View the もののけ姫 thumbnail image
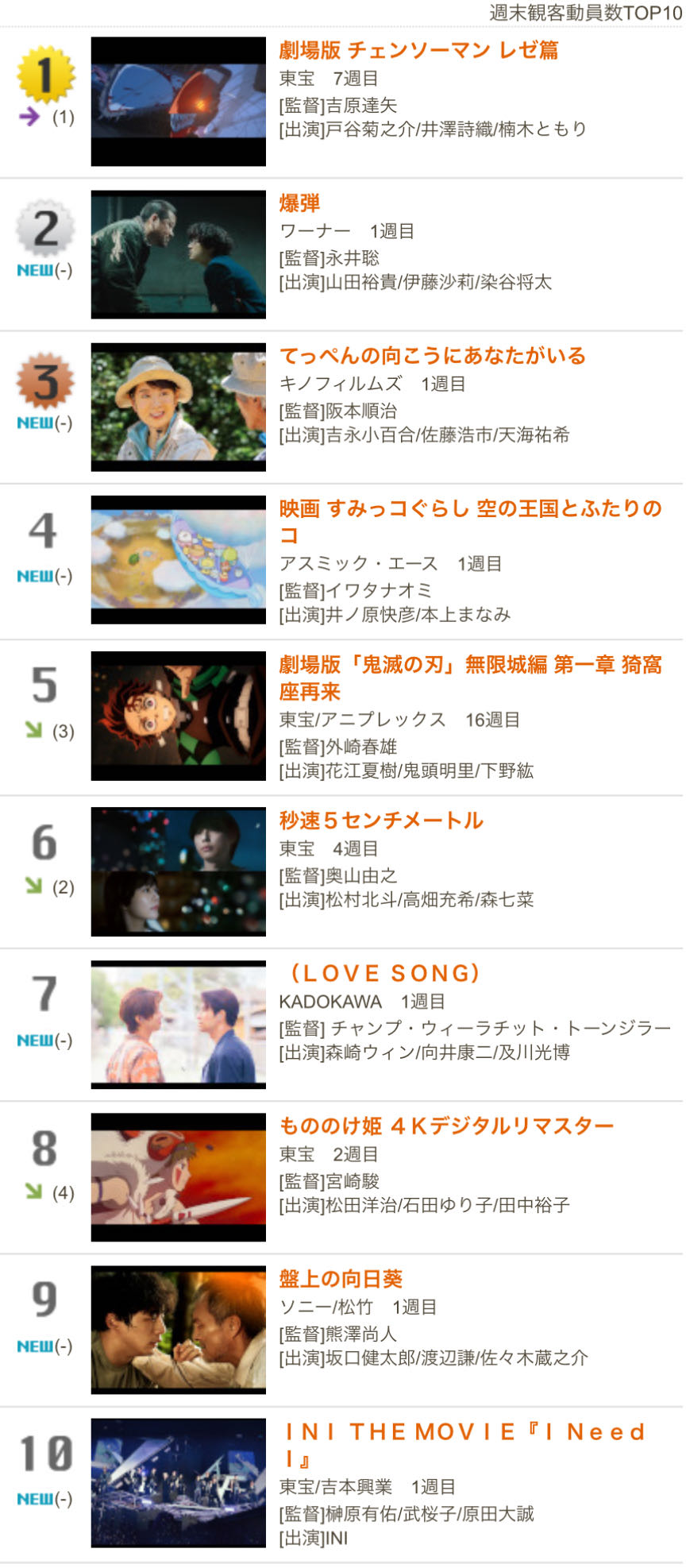This screenshot has width=686, height=1568. pos(179,1177)
